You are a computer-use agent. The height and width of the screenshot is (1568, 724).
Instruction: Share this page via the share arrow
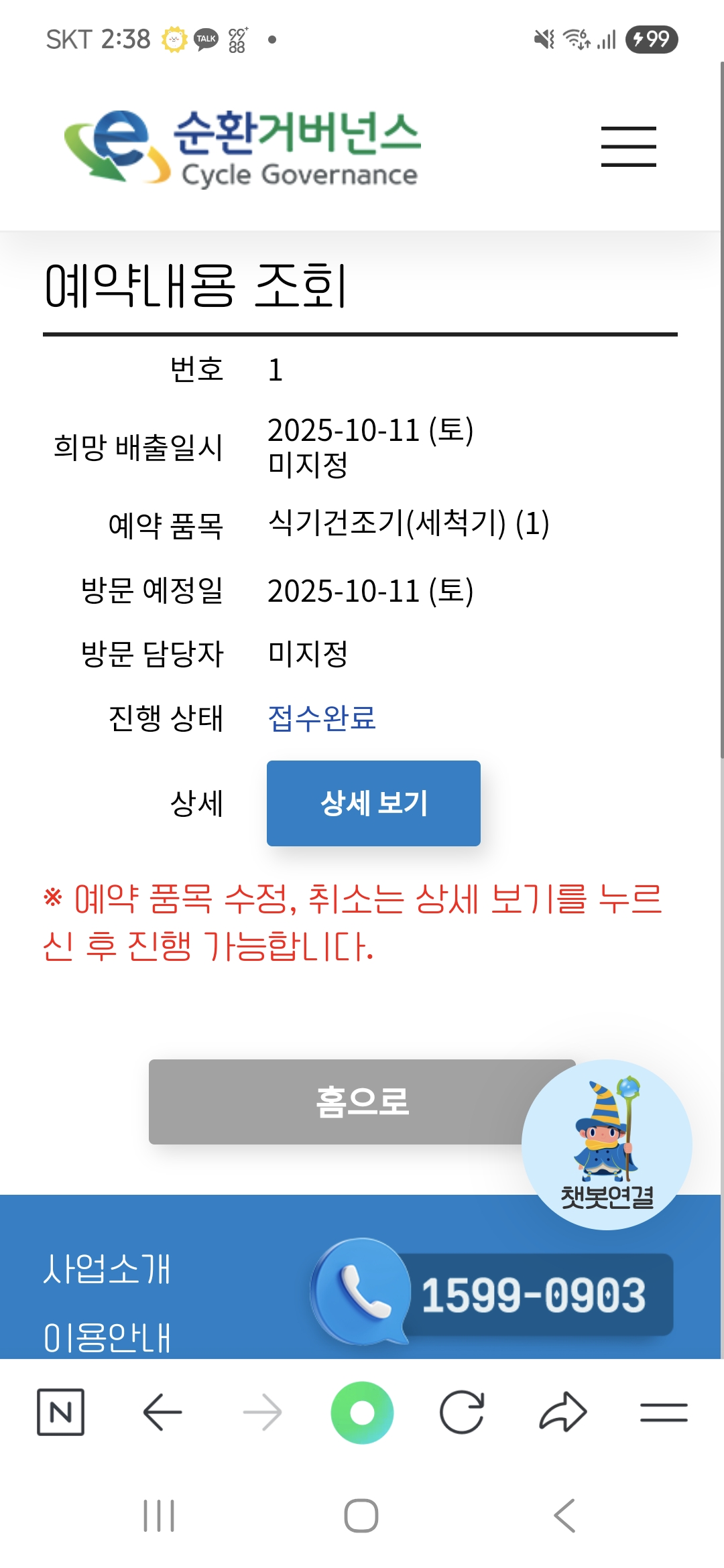click(x=563, y=1412)
